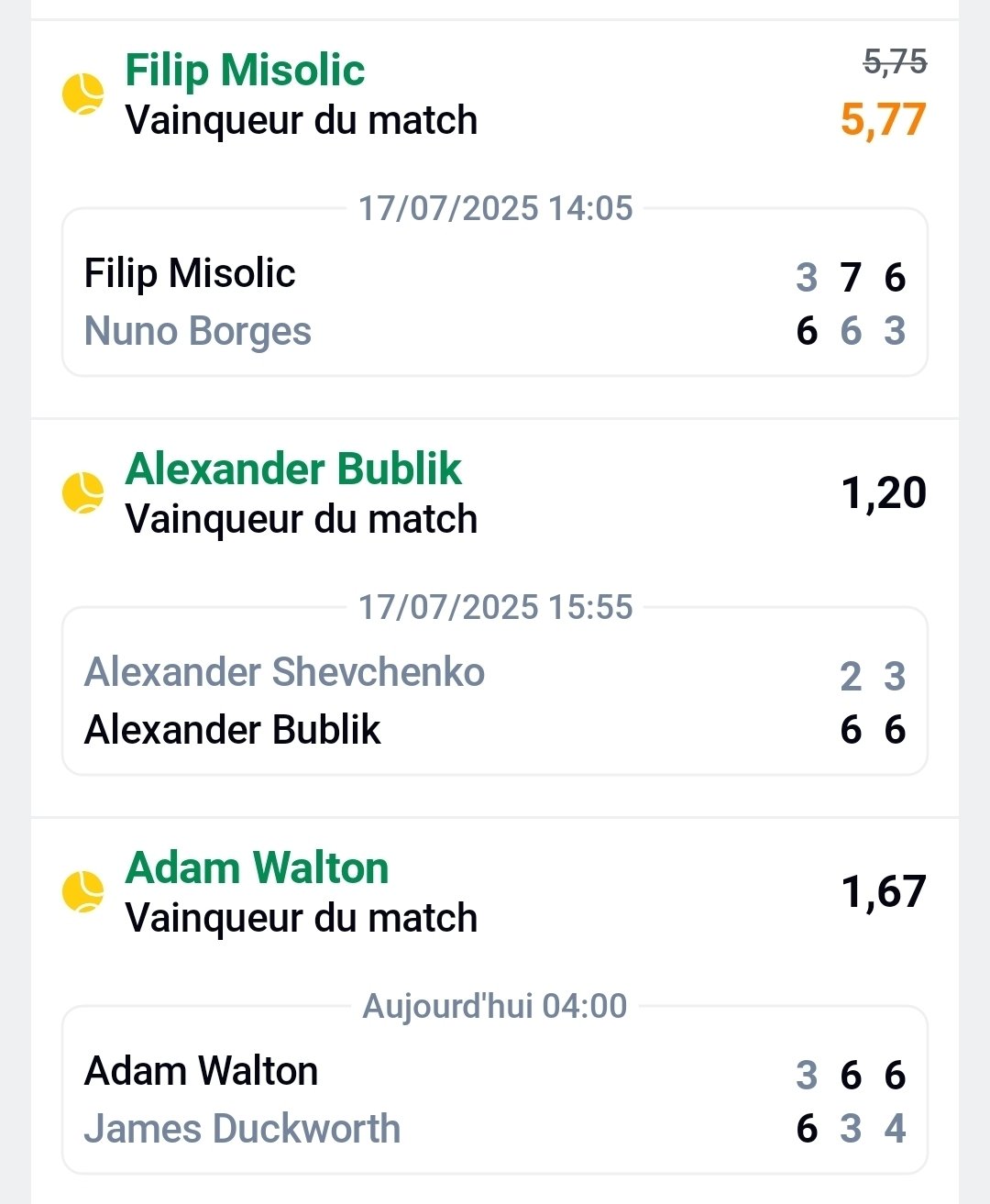Open the Filip Misolic vs Nuno Borges match card
This screenshot has width=990, height=1204.
pos(495,303)
